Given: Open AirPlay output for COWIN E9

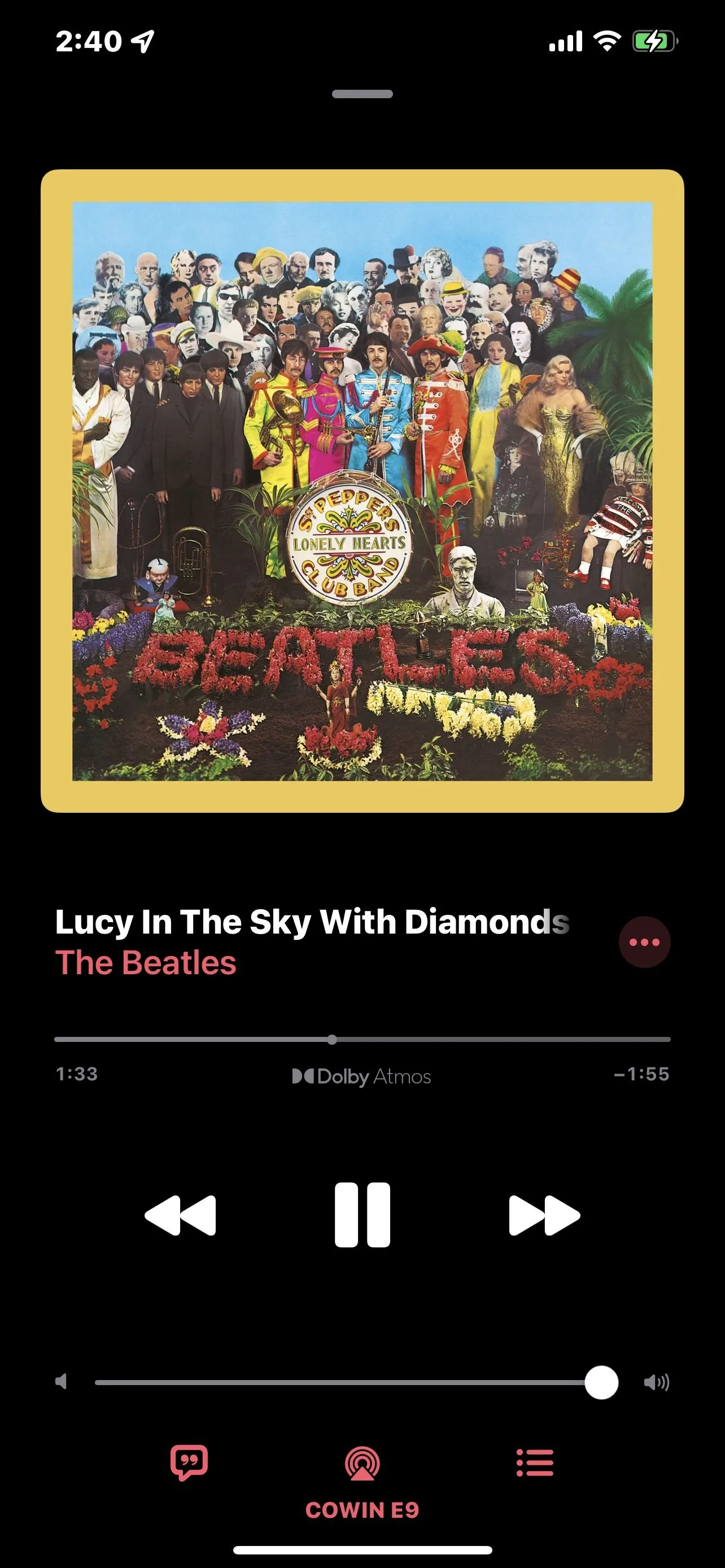Looking at the screenshot, I should point(362,1464).
